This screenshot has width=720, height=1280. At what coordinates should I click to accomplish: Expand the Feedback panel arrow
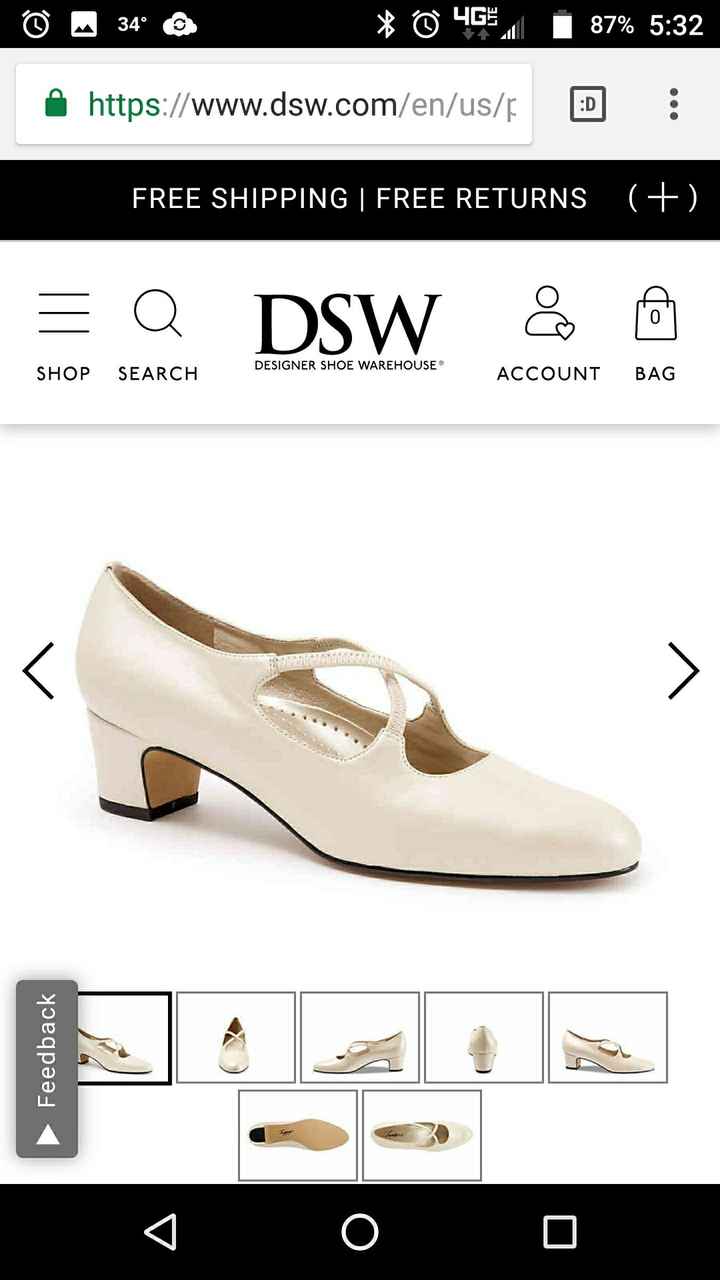46,1135
